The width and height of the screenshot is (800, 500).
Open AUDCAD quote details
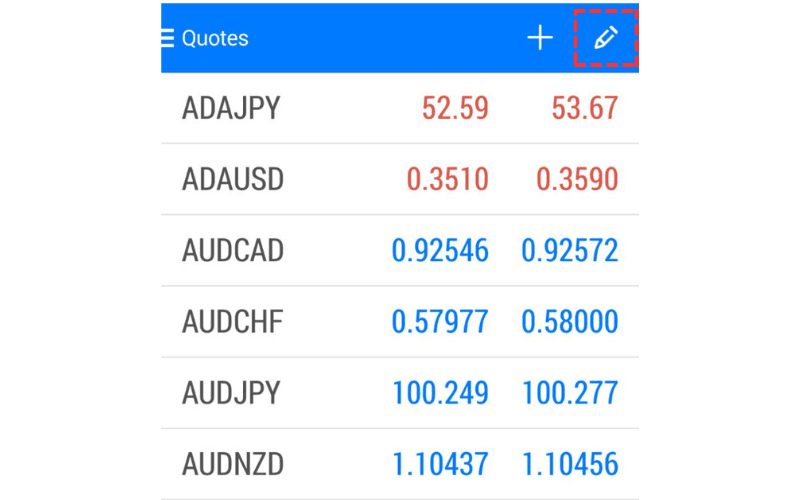tap(400, 250)
